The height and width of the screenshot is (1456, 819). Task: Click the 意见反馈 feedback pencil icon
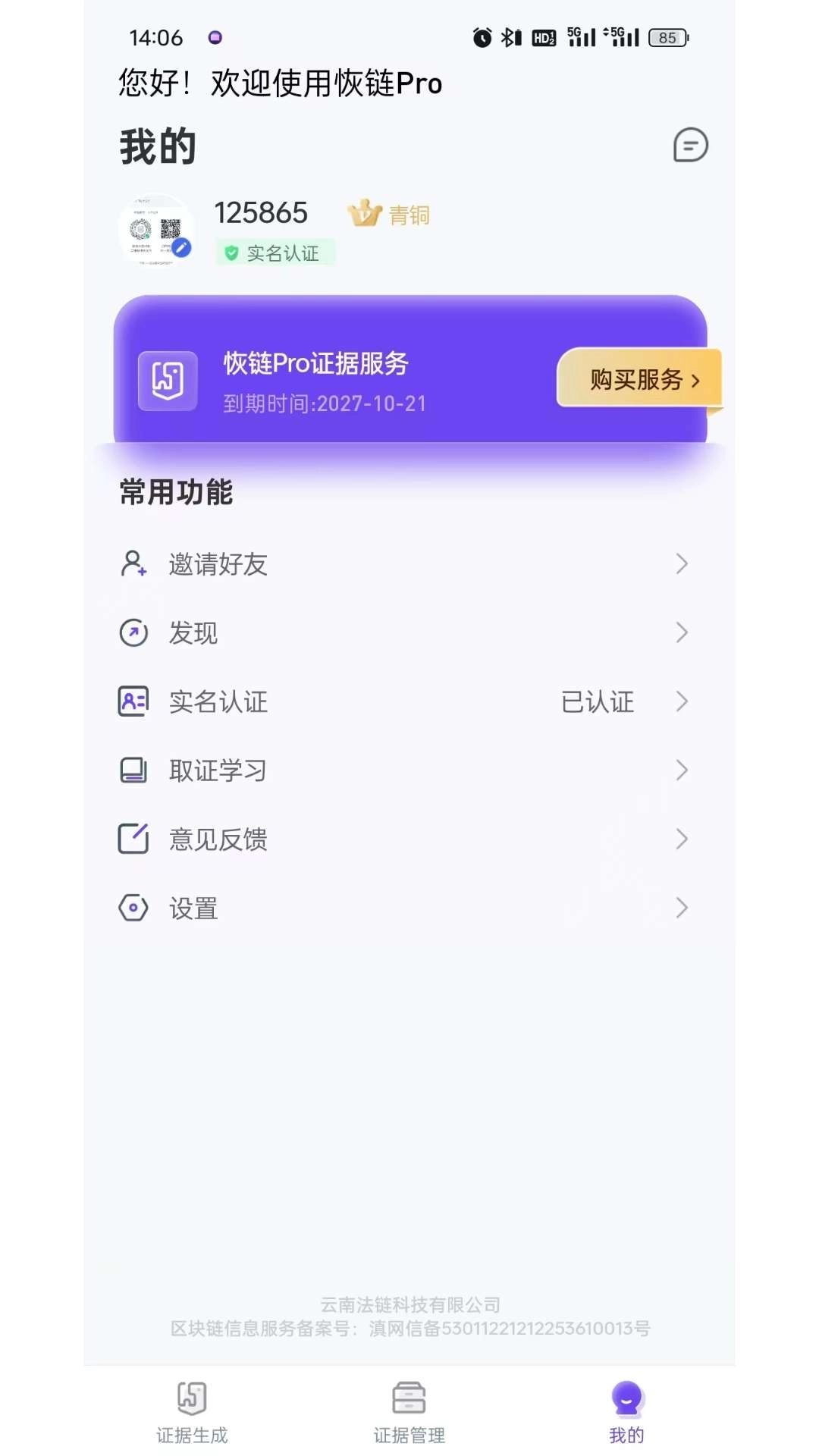click(x=133, y=839)
